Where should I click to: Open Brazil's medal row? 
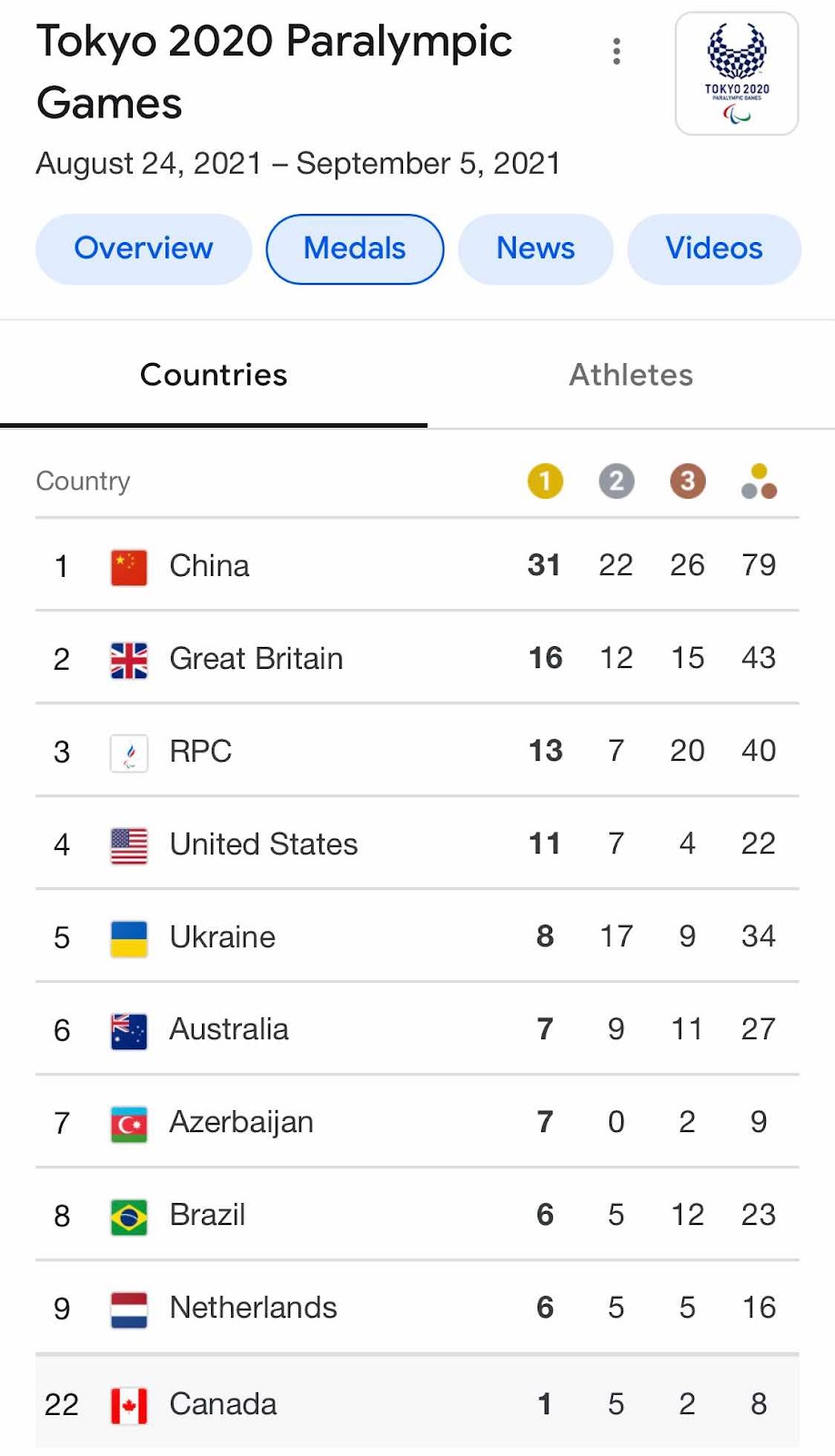[x=417, y=1215]
